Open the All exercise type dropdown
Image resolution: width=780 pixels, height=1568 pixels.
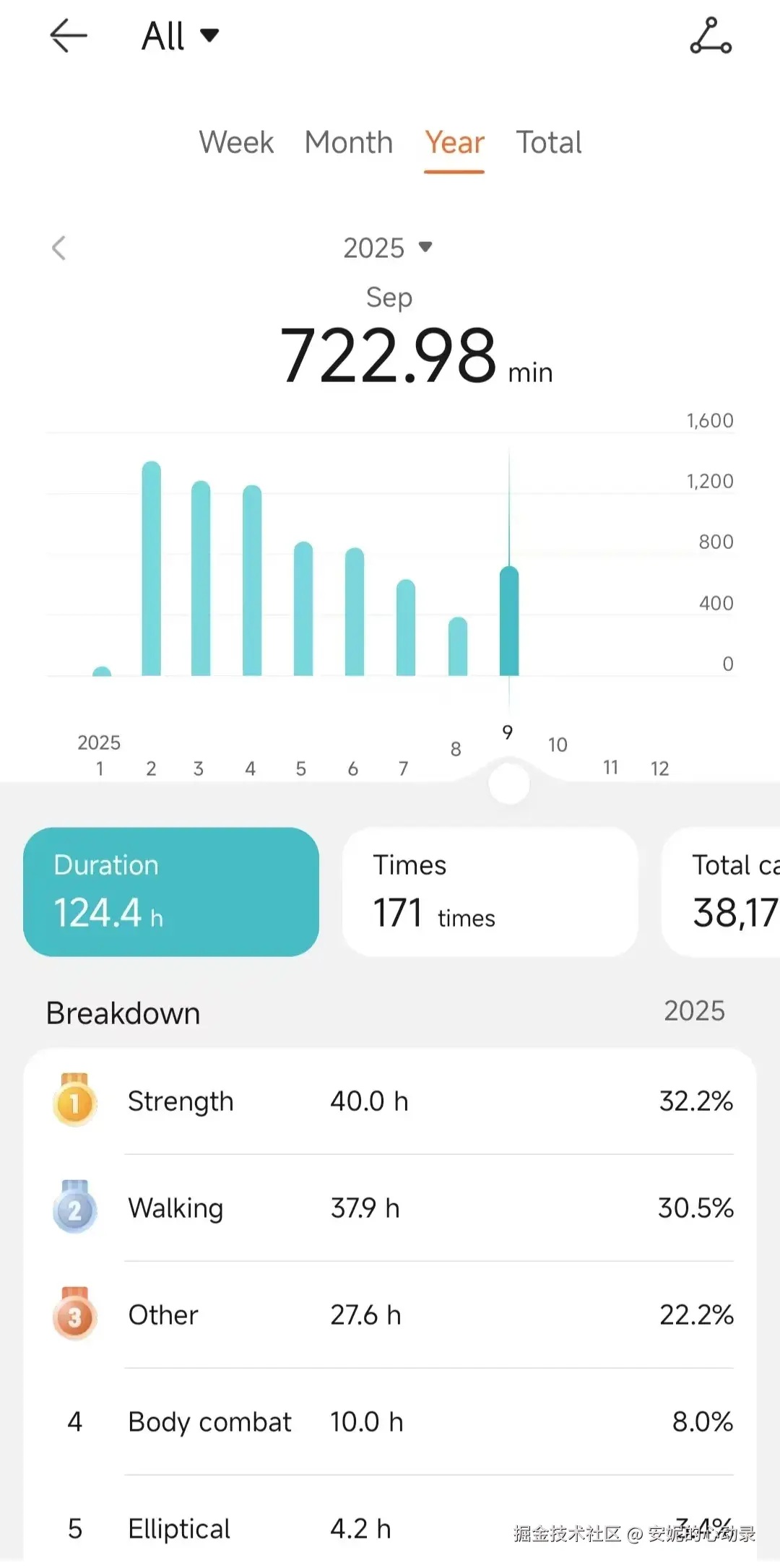pos(181,35)
